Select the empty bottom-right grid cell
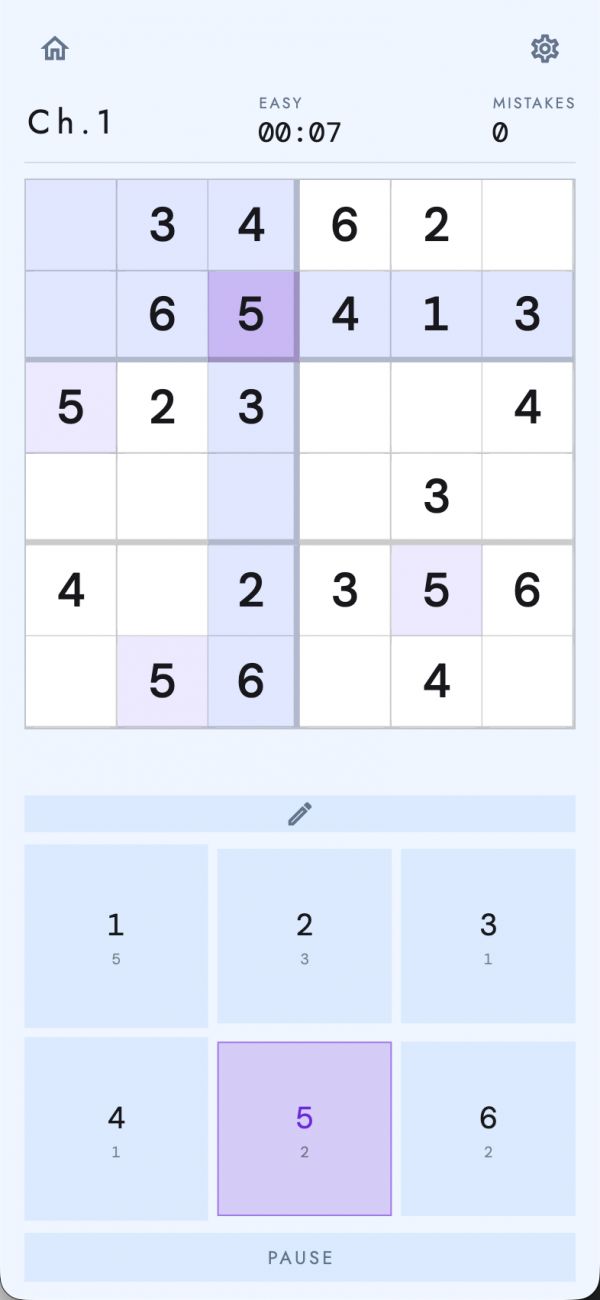600x1300 pixels. click(x=528, y=681)
